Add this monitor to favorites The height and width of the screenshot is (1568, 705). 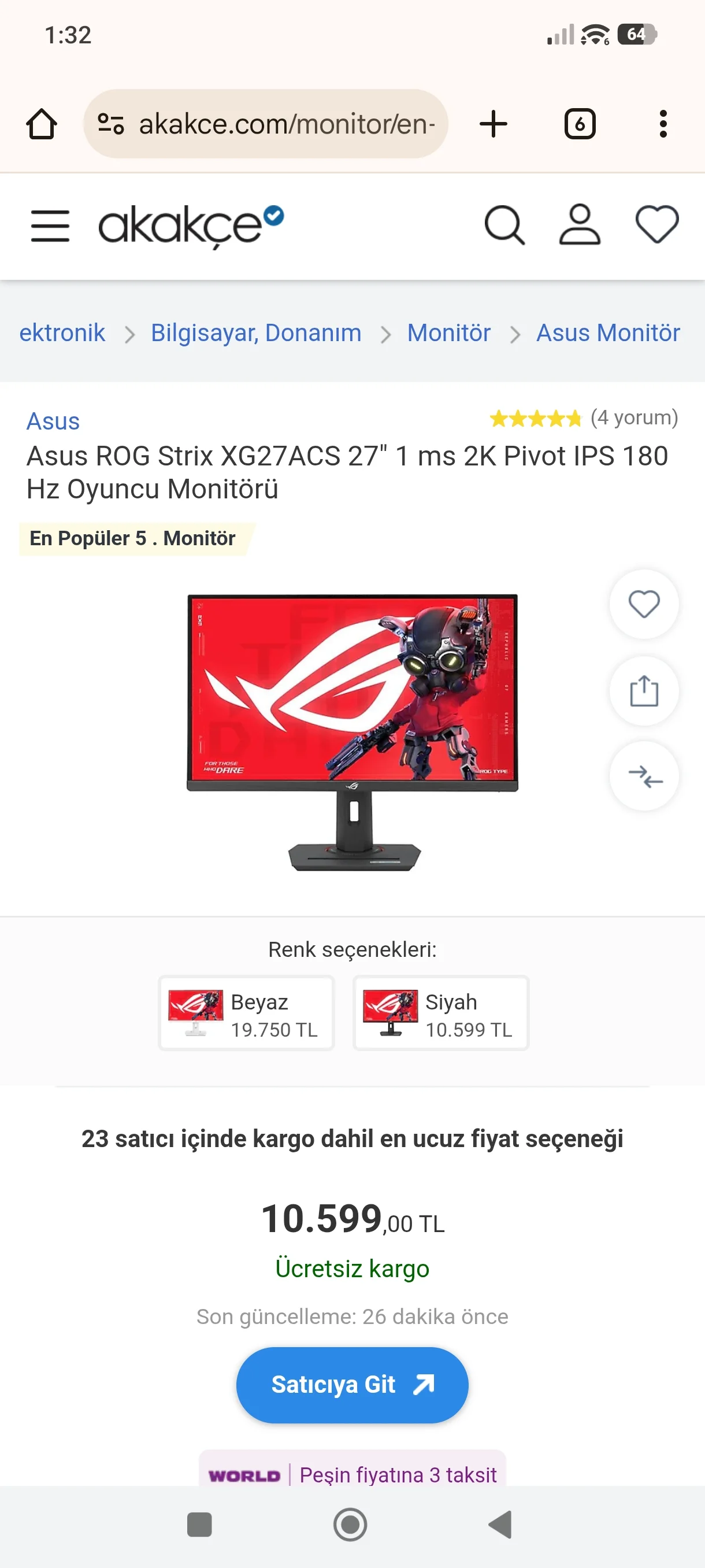click(644, 604)
